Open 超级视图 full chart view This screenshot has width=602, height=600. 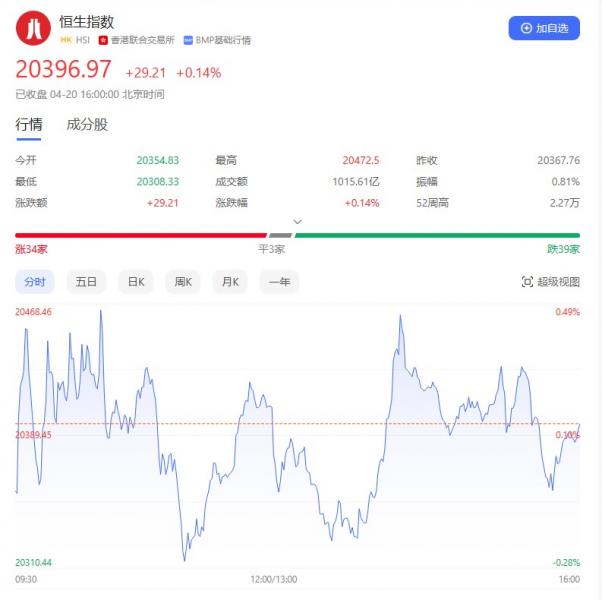551,282
